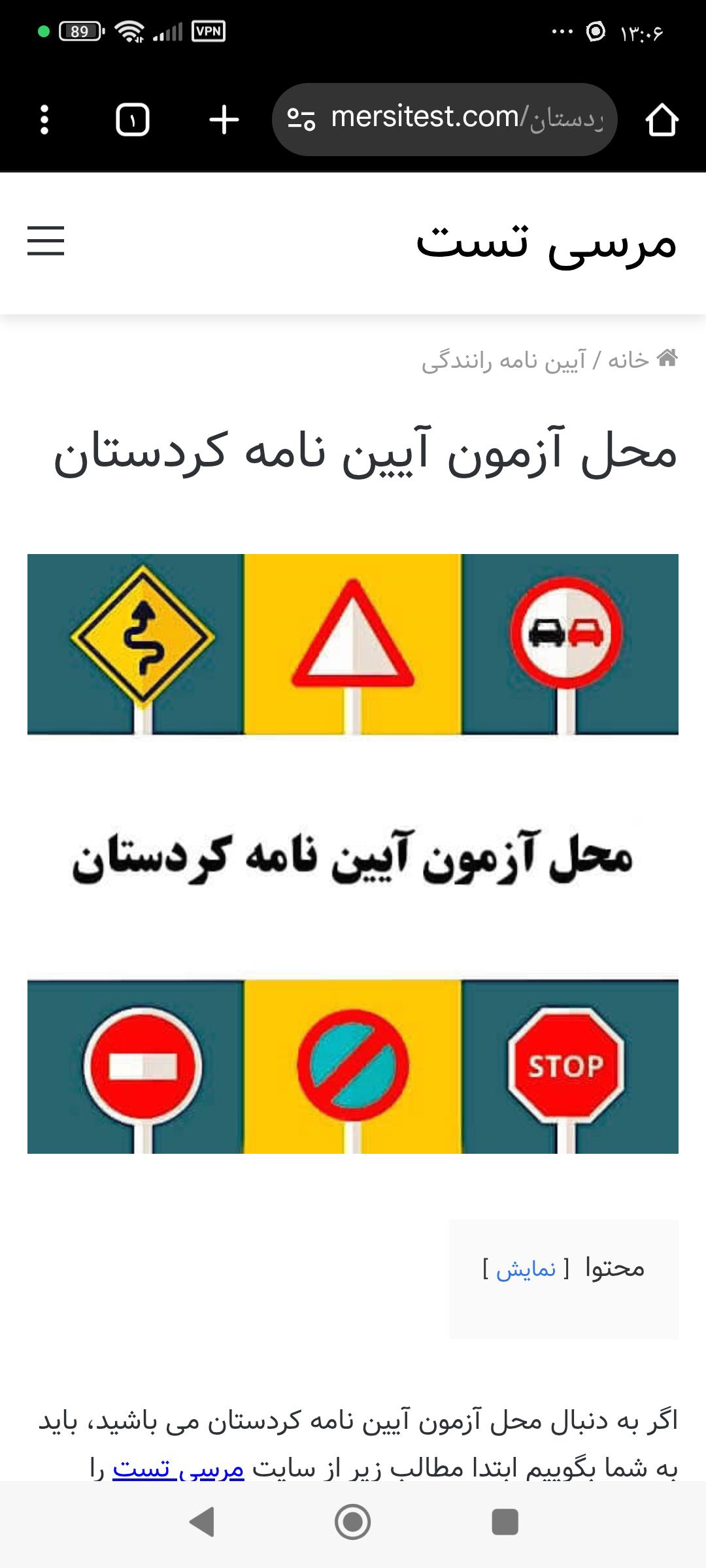
Task: Go to خانه in the breadcrumb
Action: (628, 360)
